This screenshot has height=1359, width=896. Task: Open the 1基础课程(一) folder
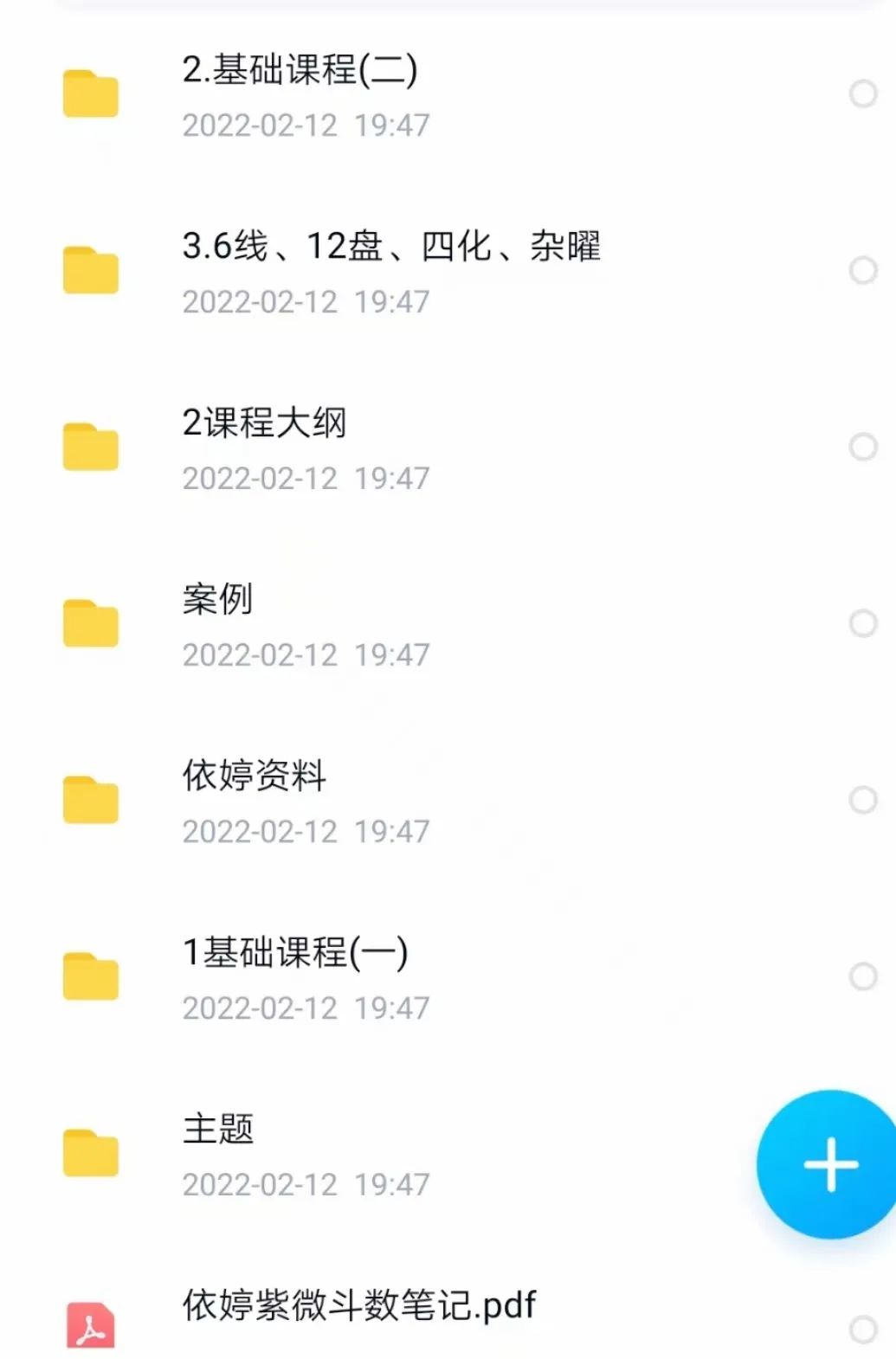(x=294, y=976)
